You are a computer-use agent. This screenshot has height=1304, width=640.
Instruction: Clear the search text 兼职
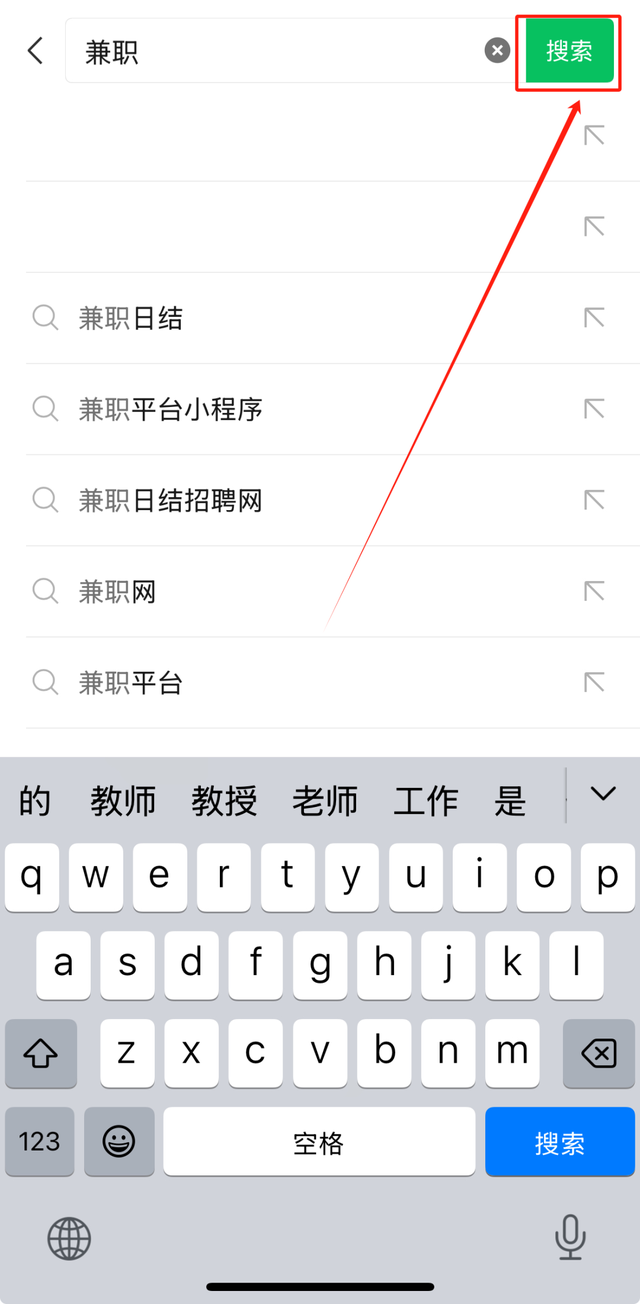point(497,51)
